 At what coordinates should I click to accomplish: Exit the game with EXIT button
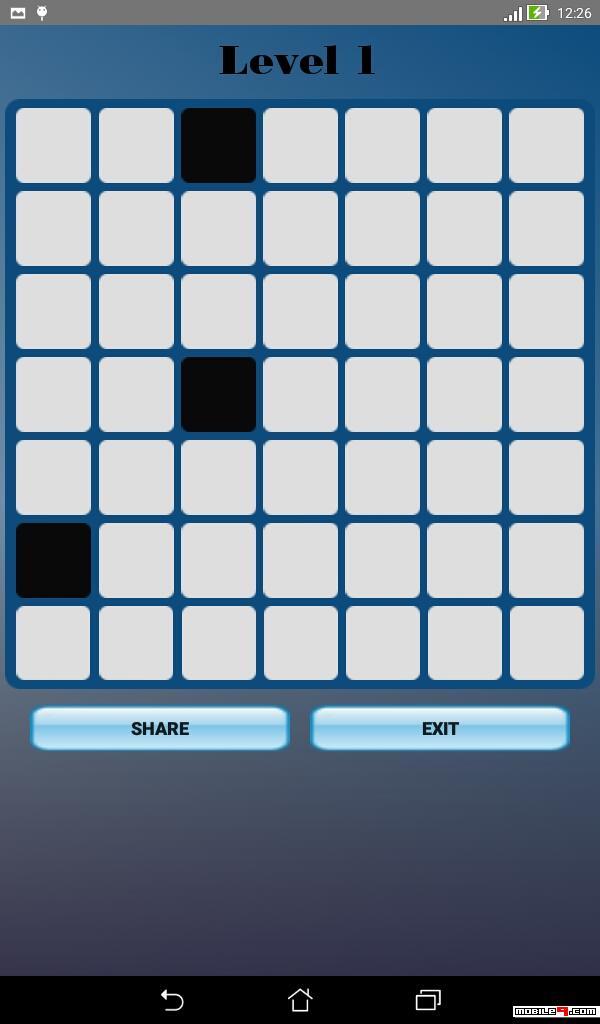click(x=440, y=728)
